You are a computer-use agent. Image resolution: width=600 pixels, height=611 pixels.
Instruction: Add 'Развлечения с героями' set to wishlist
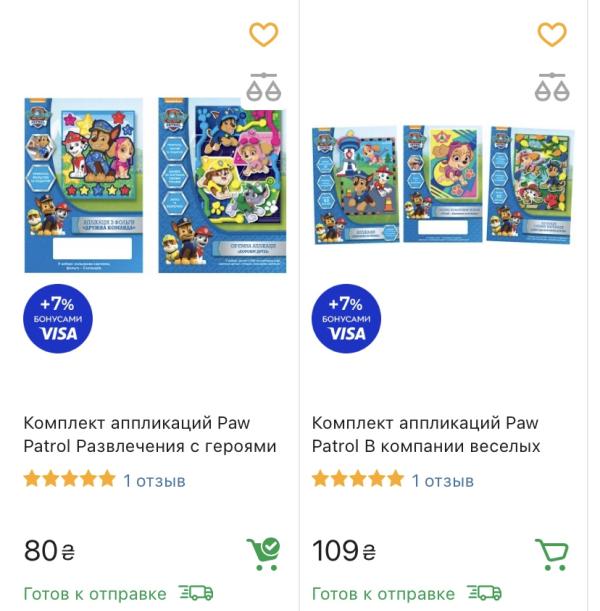(x=263, y=35)
